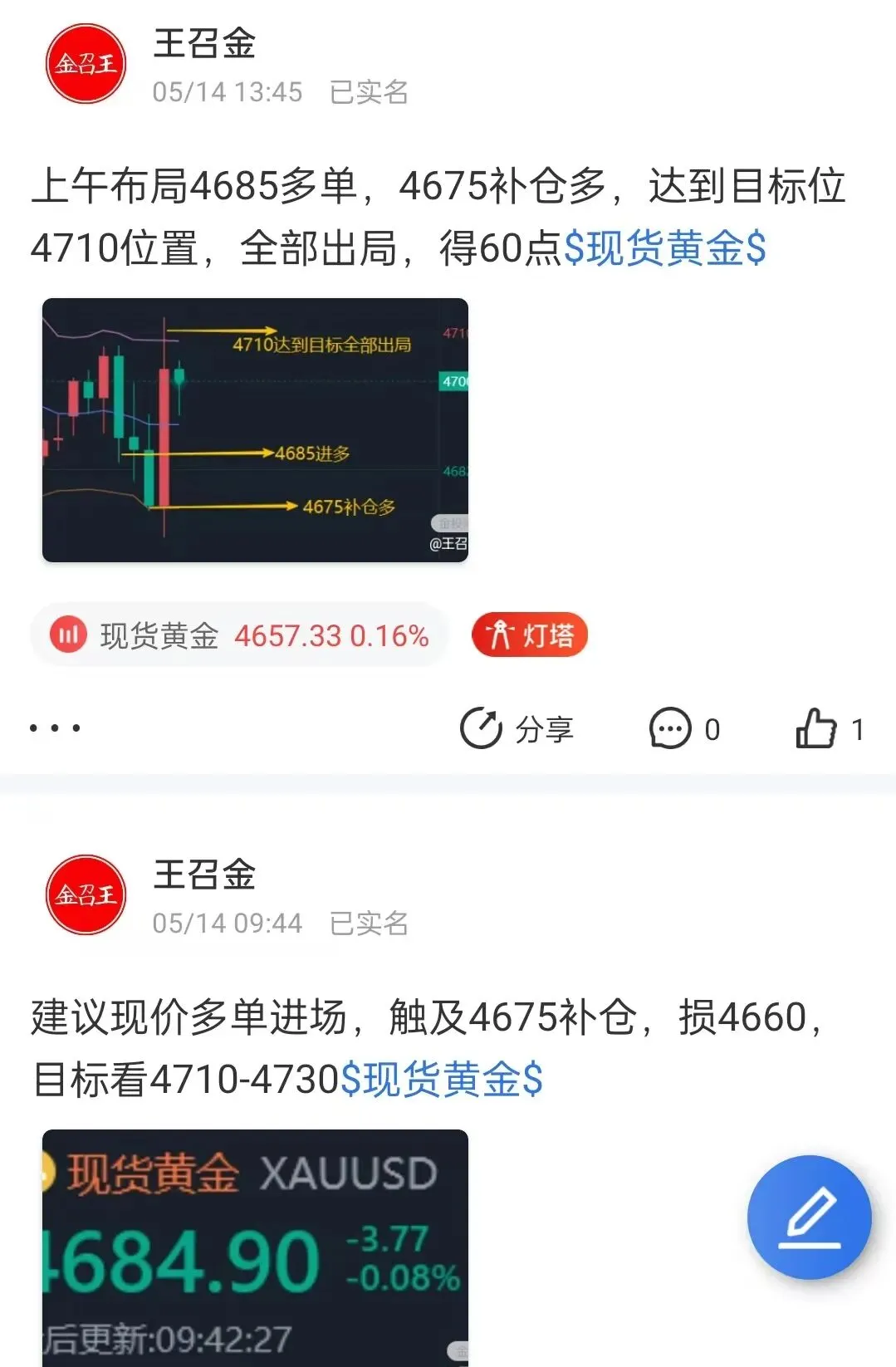Share the 05/14 13:45 post
The width and height of the screenshot is (896, 1367).
pos(517,729)
